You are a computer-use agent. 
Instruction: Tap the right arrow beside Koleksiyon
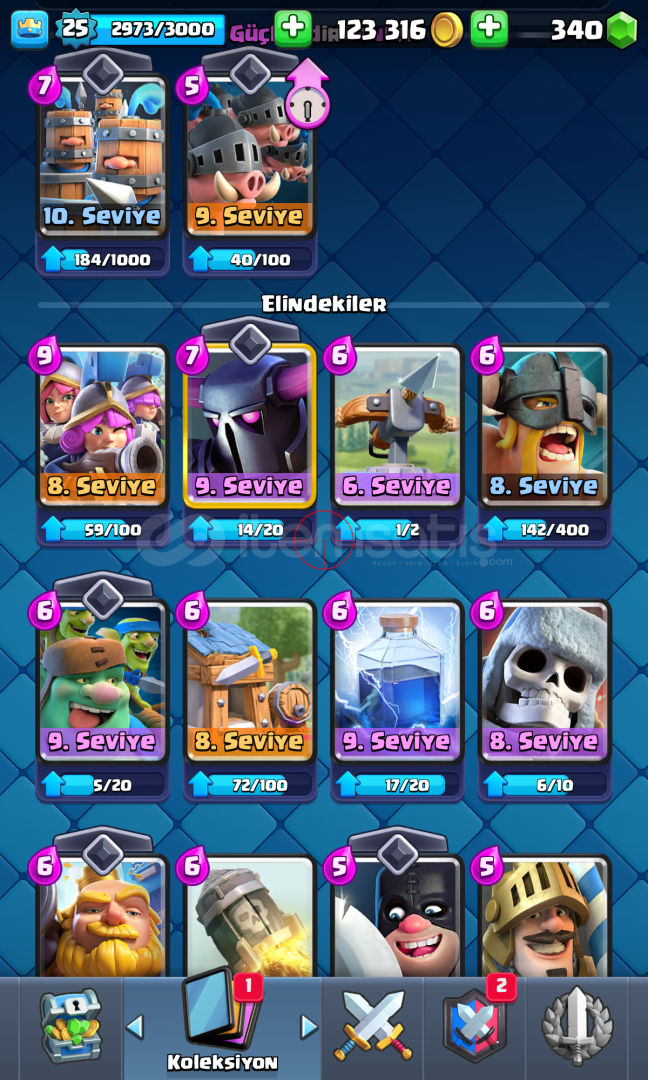(309, 1027)
